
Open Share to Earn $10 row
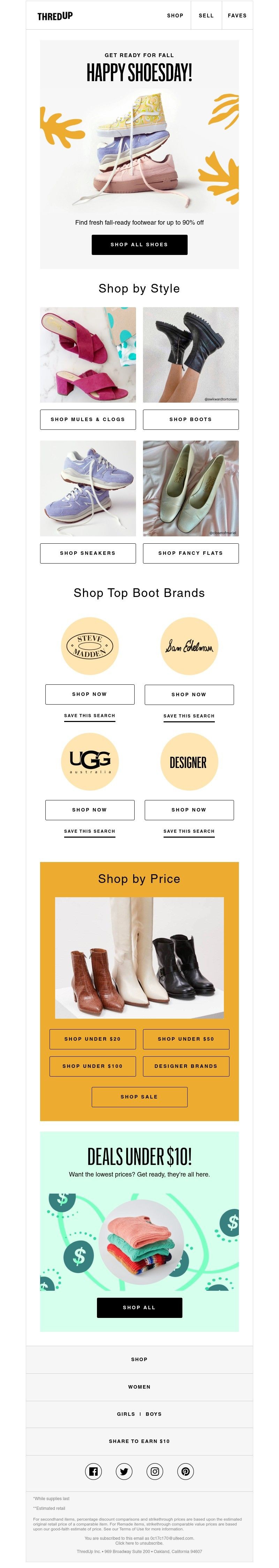coord(139,1441)
